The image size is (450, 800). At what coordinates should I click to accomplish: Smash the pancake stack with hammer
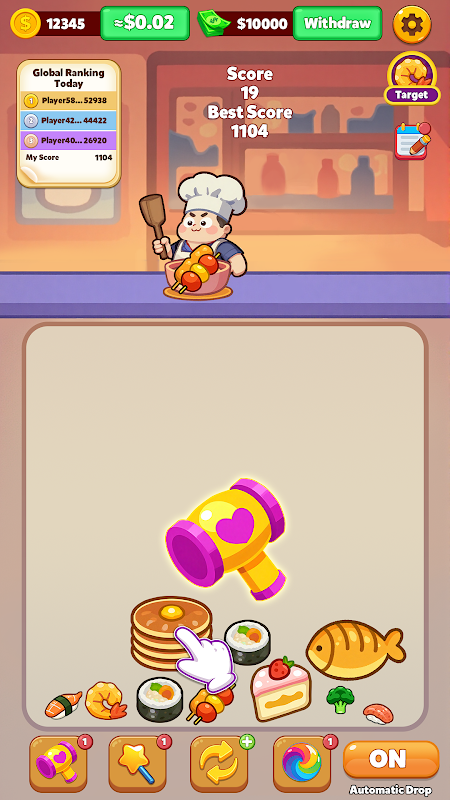point(171,633)
